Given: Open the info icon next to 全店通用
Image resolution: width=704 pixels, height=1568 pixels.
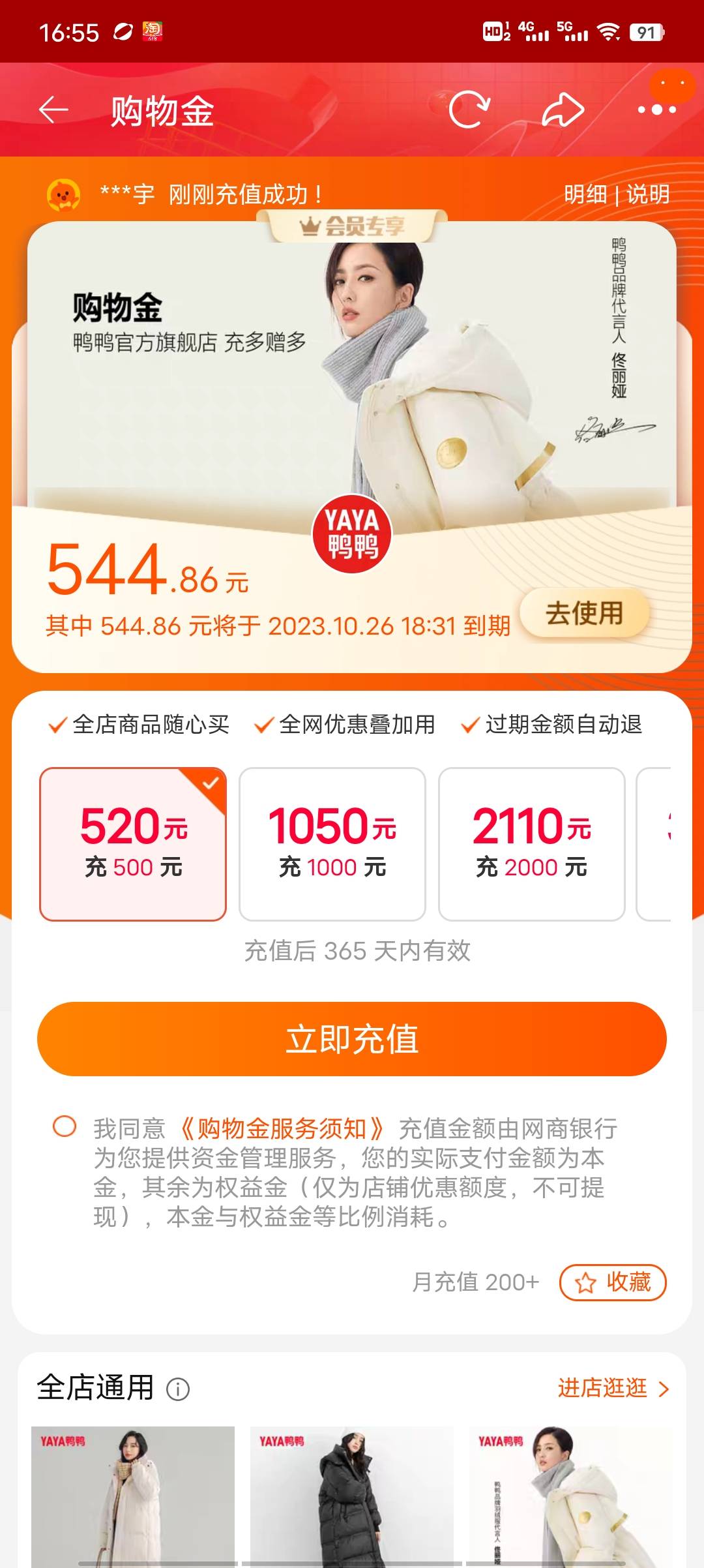Looking at the screenshot, I should click(x=178, y=1389).
